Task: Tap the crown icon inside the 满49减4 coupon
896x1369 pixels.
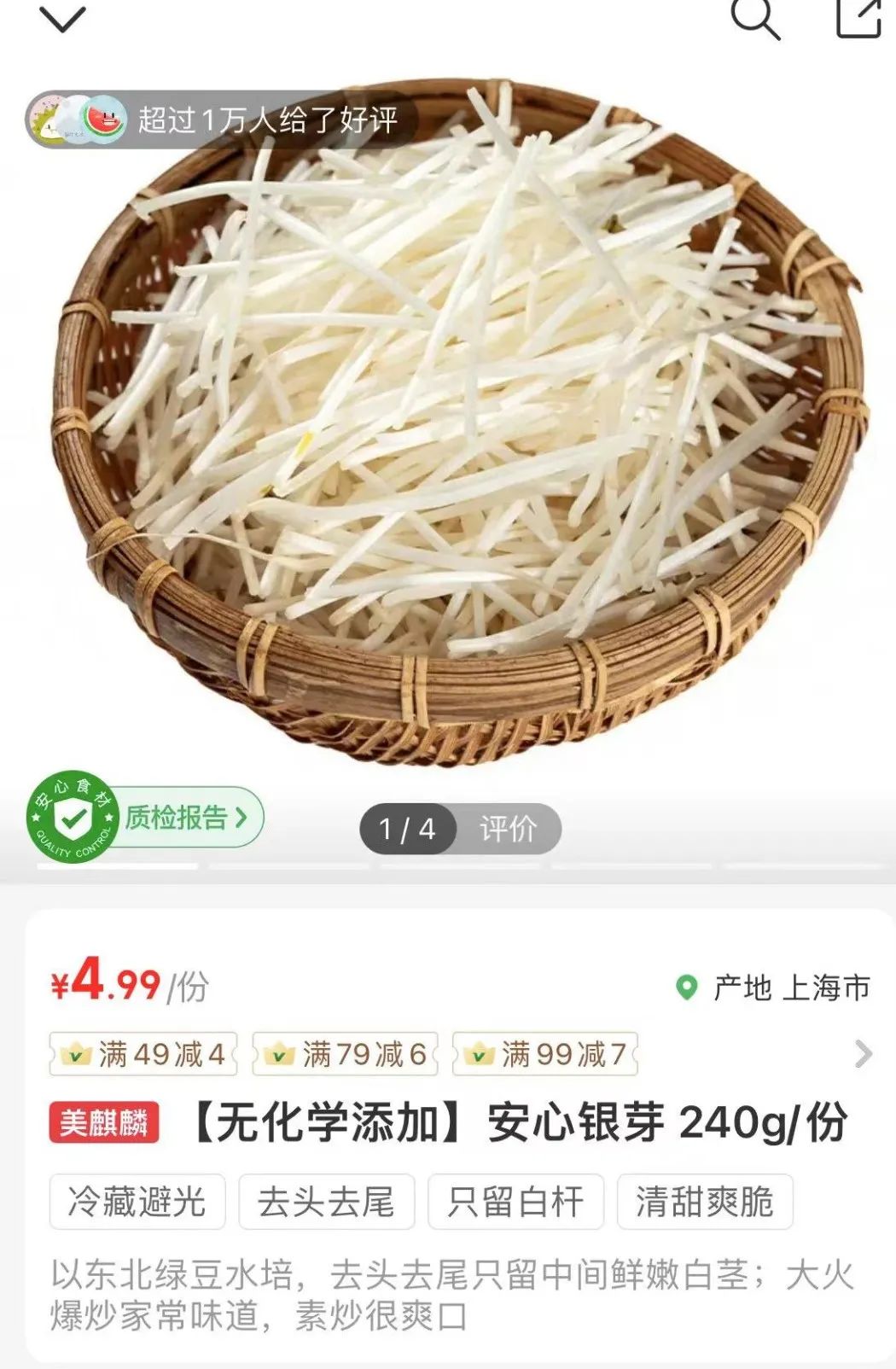Action: click(x=77, y=1055)
